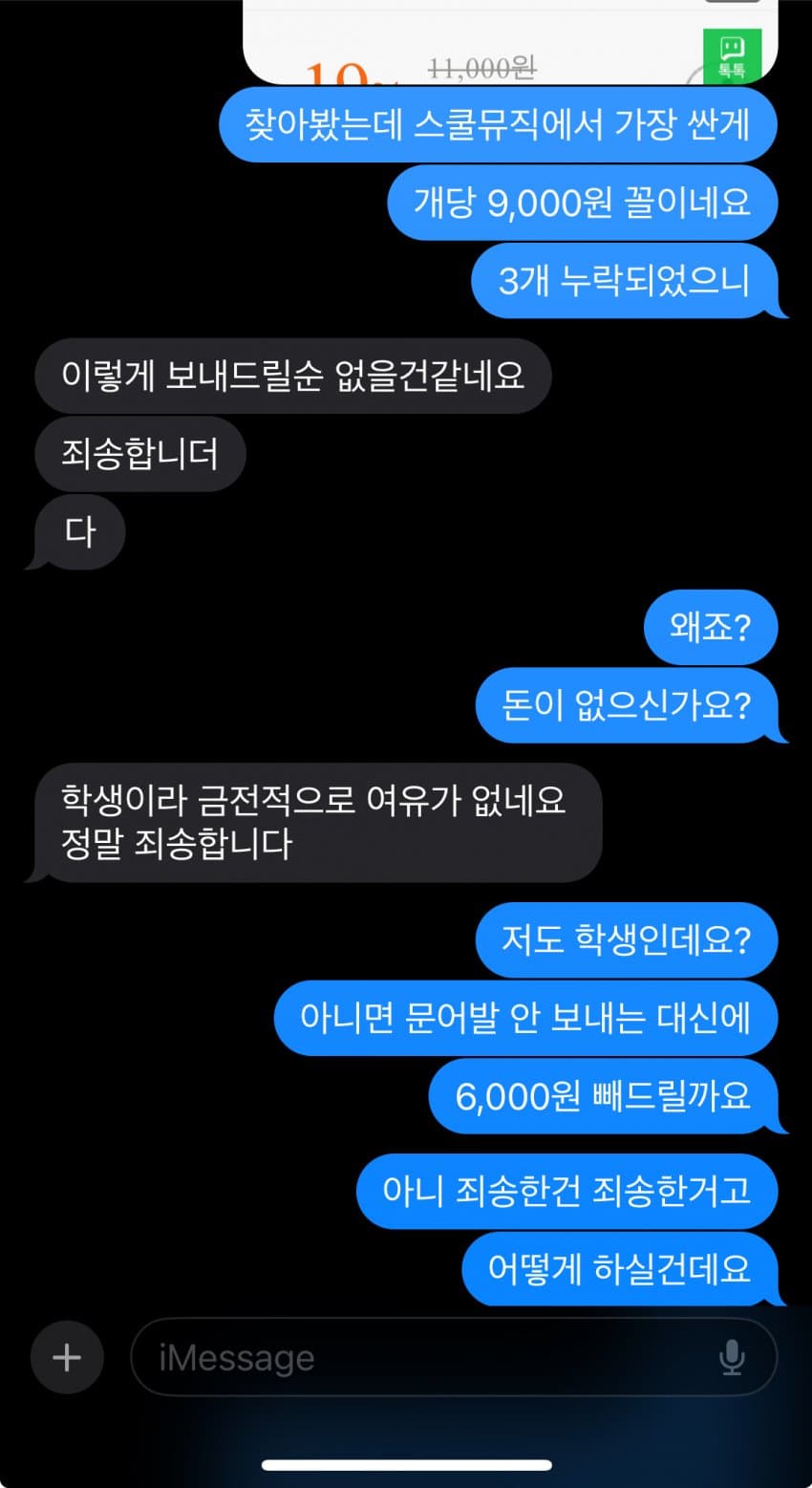Start voice dictation with the microphone
Viewport: 812px width, 1488px height.
732,1357
